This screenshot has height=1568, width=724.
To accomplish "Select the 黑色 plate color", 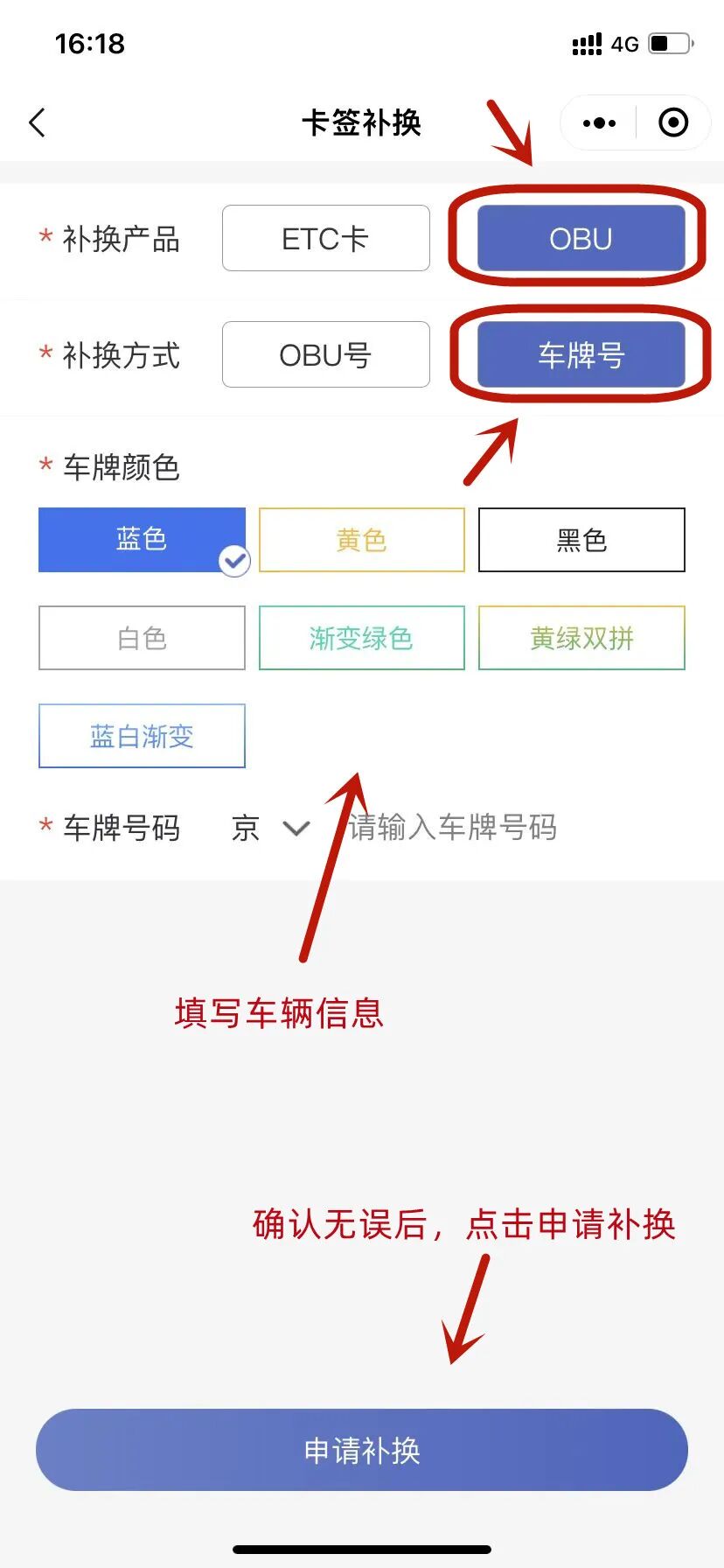I will [x=581, y=540].
